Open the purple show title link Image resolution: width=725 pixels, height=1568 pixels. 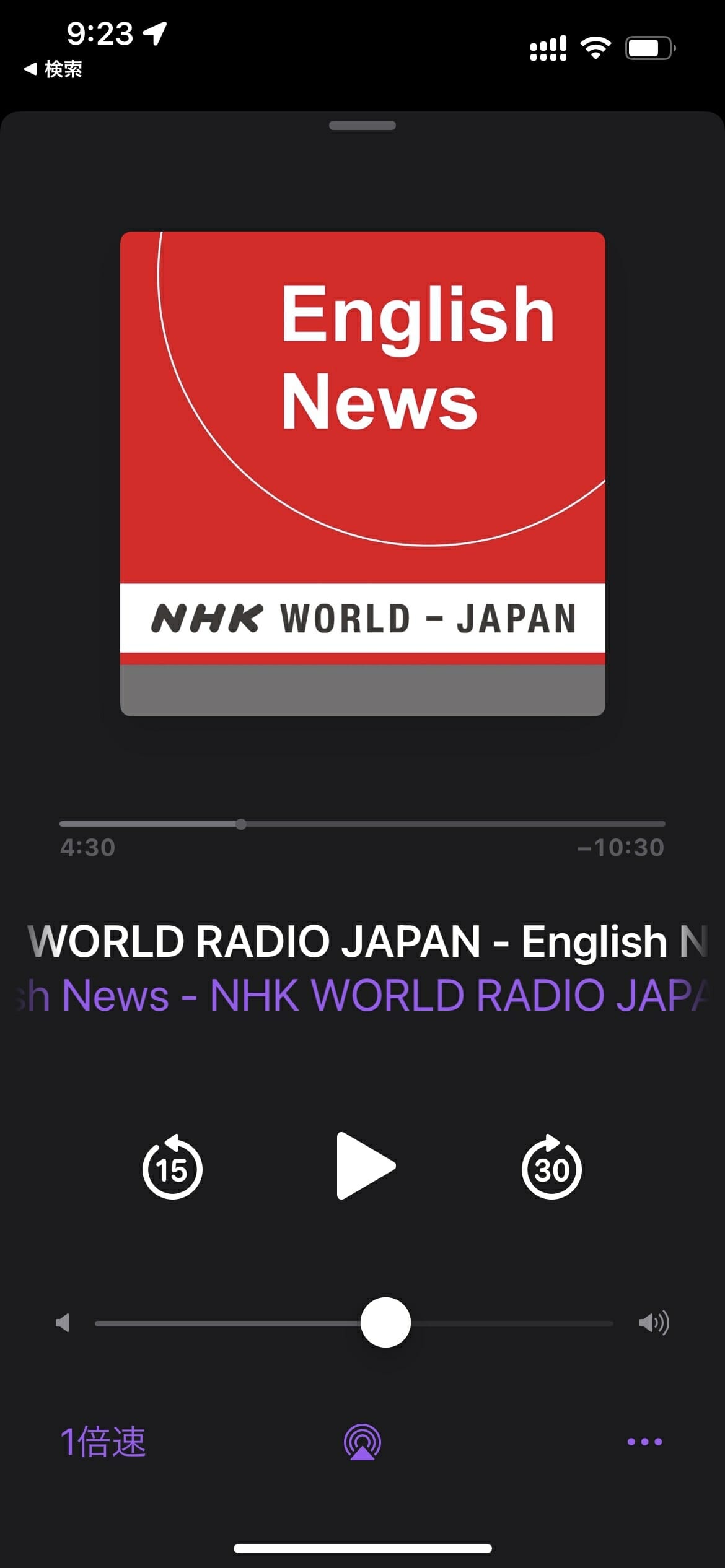pos(362,995)
